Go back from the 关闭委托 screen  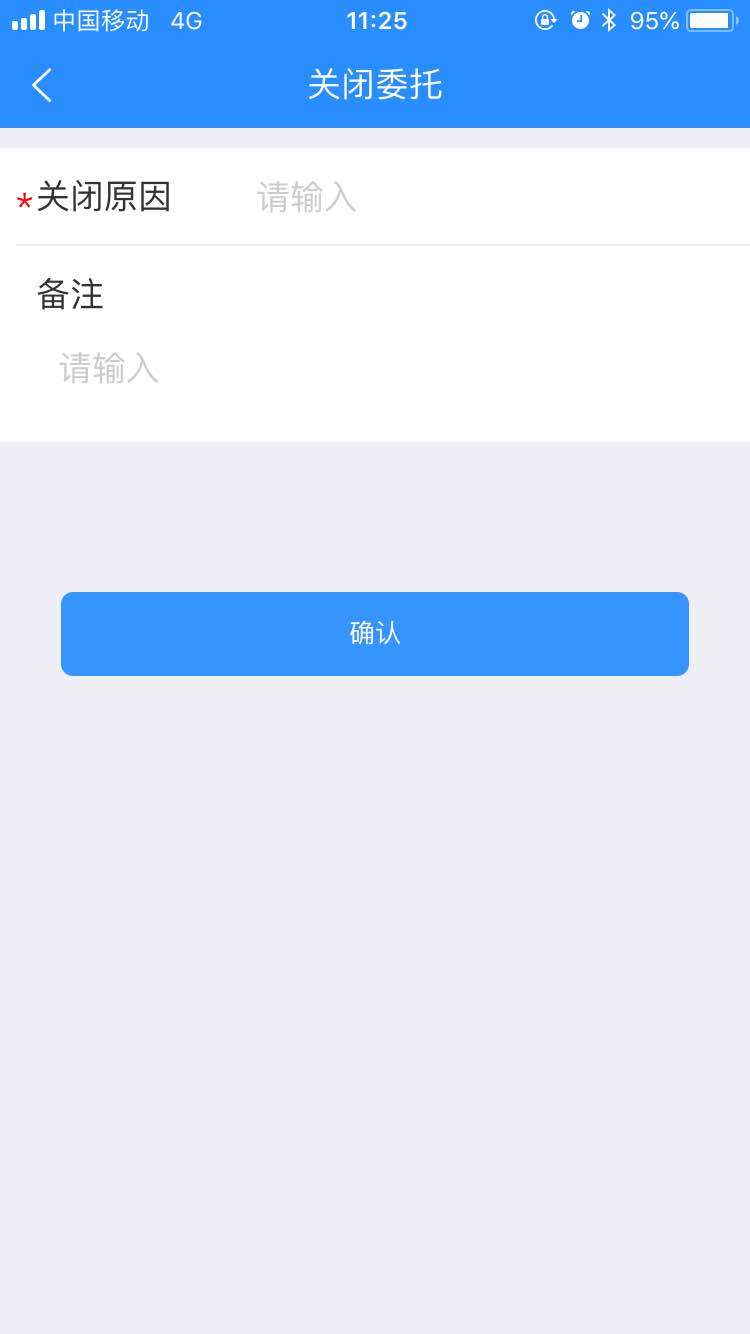pos(42,86)
